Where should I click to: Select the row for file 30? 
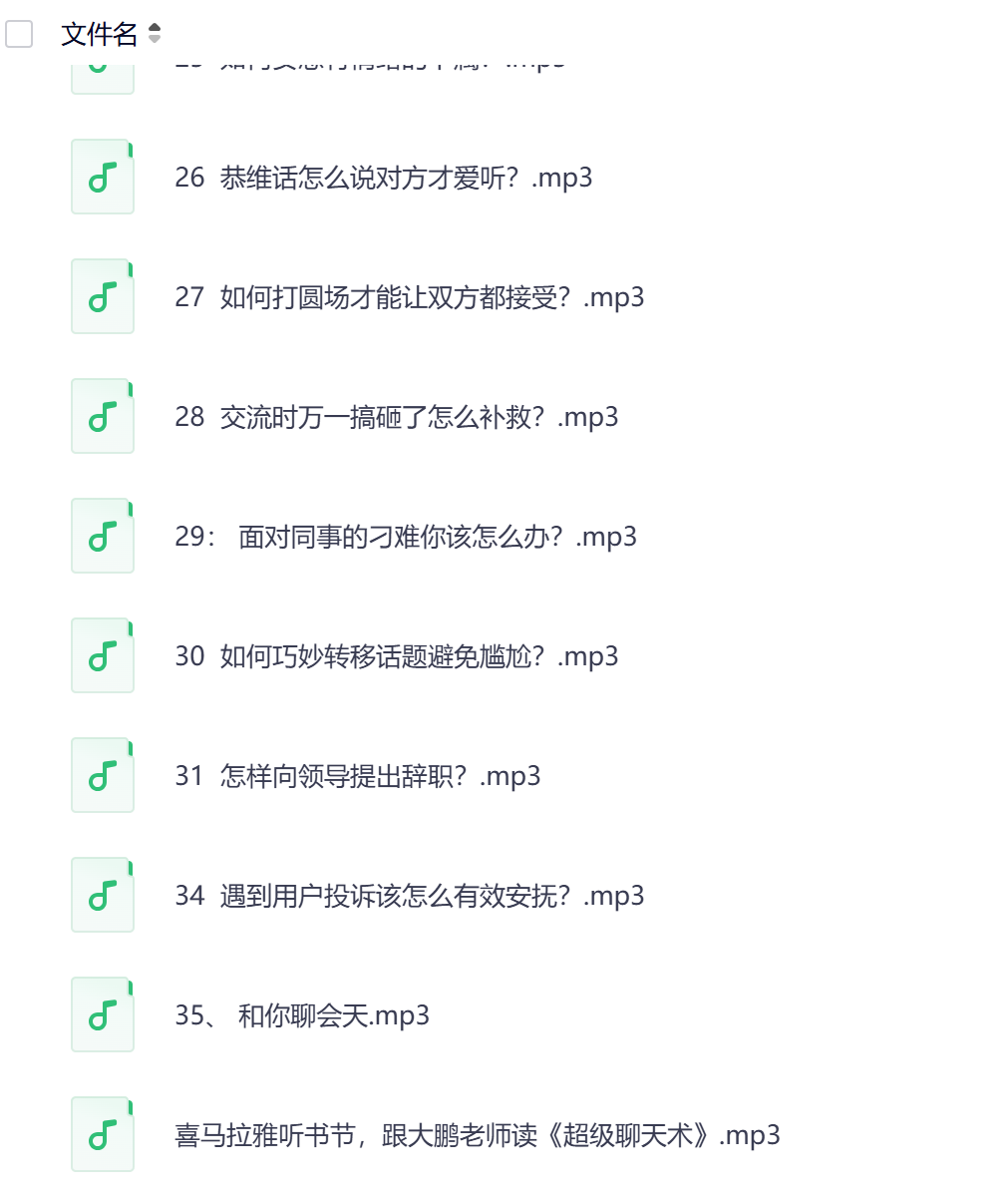coord(396,656)
